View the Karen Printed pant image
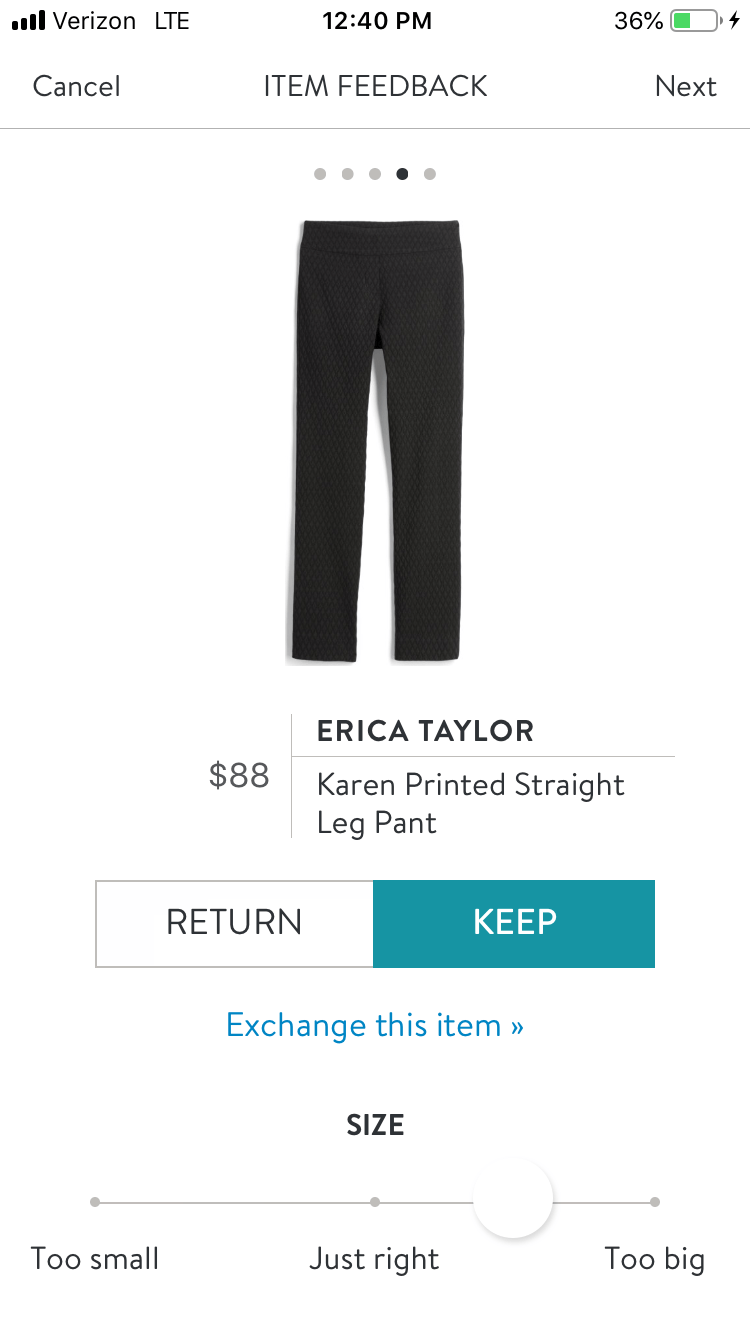 (376, 441)
